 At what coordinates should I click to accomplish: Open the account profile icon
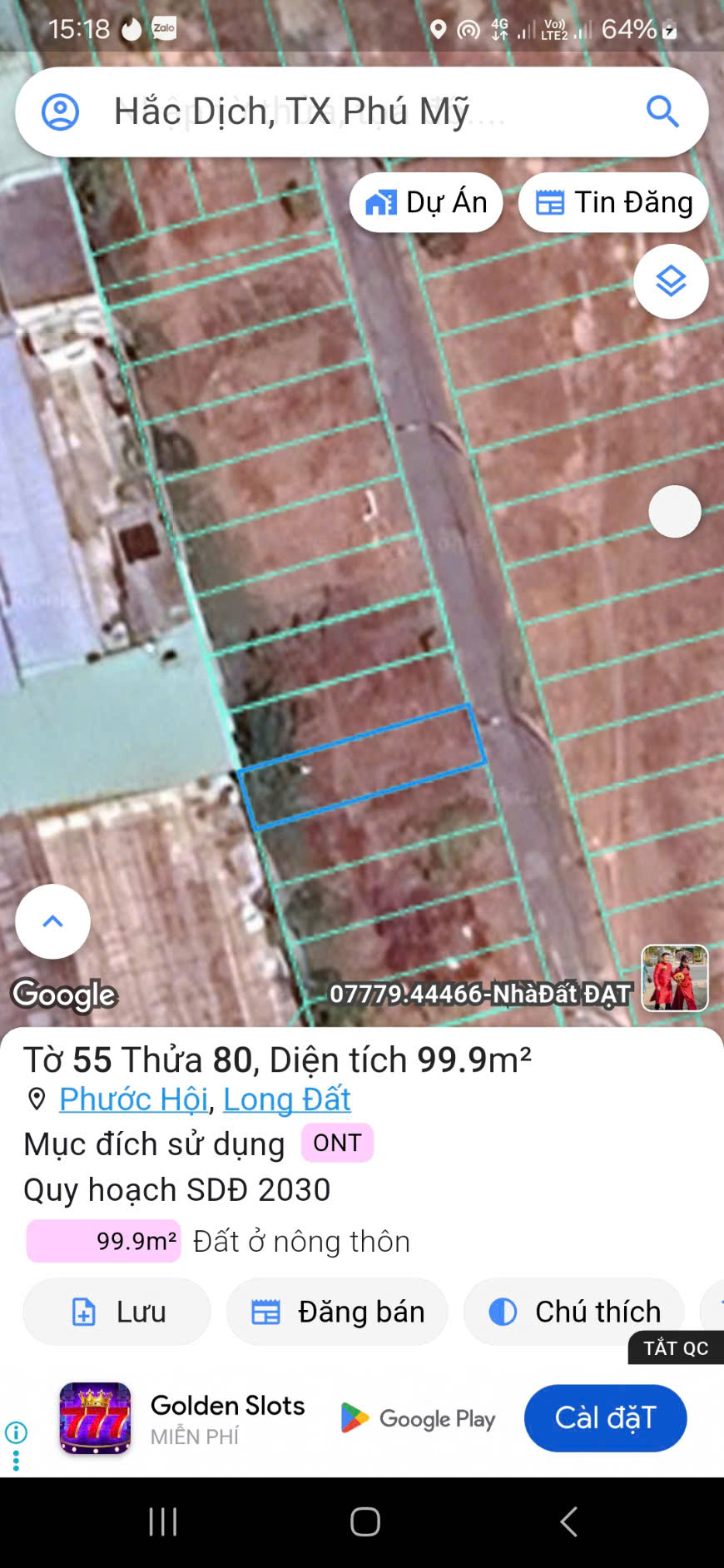click(x=60, y=112)
